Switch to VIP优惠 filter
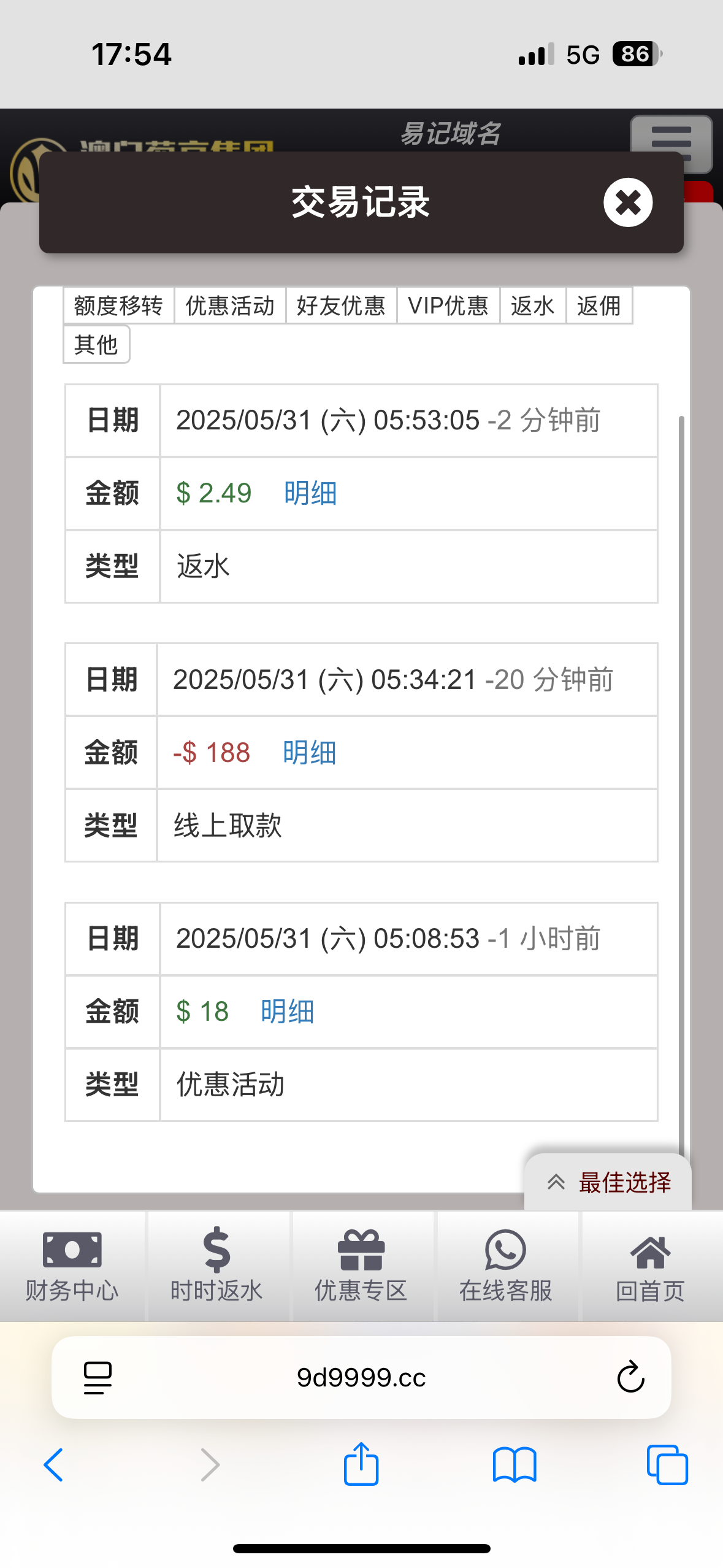Viewport: 723px width, 1568px height. (448, 306)
